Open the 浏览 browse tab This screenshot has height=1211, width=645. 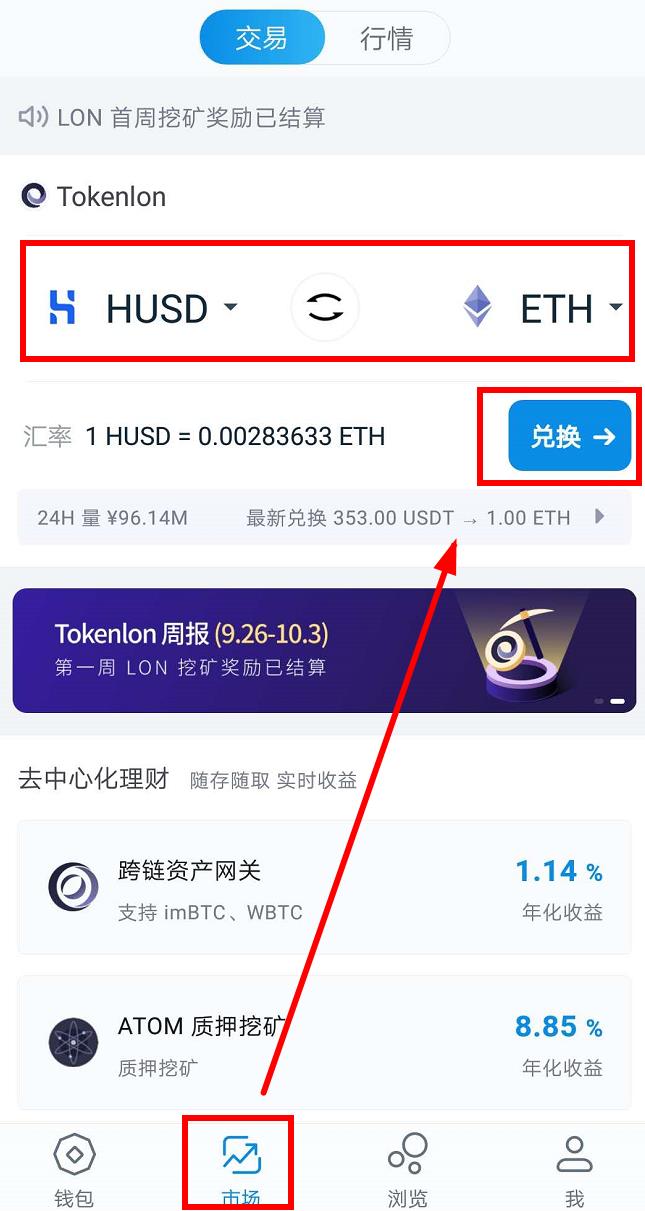coord(407,1168)
